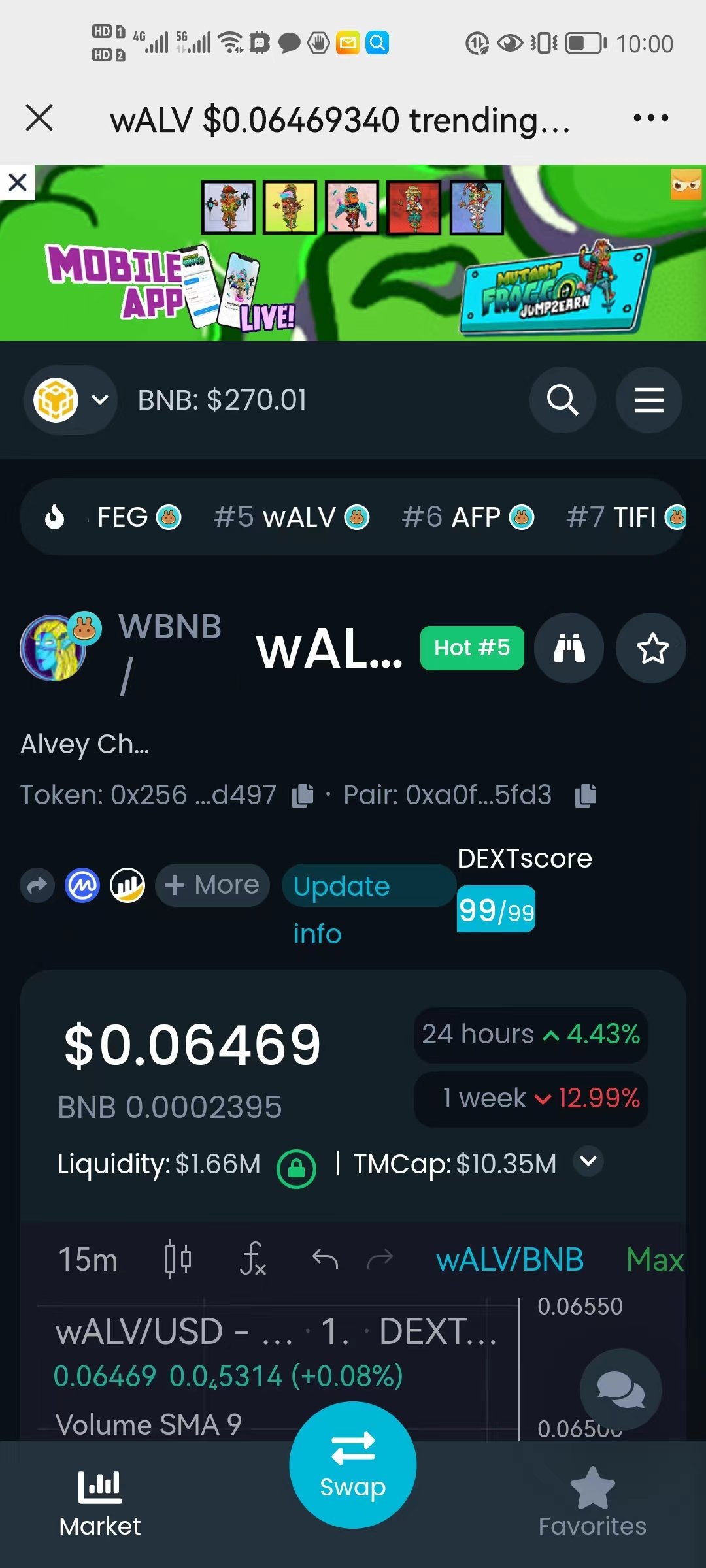Tap the Swap button

[x=353, y=1465]
